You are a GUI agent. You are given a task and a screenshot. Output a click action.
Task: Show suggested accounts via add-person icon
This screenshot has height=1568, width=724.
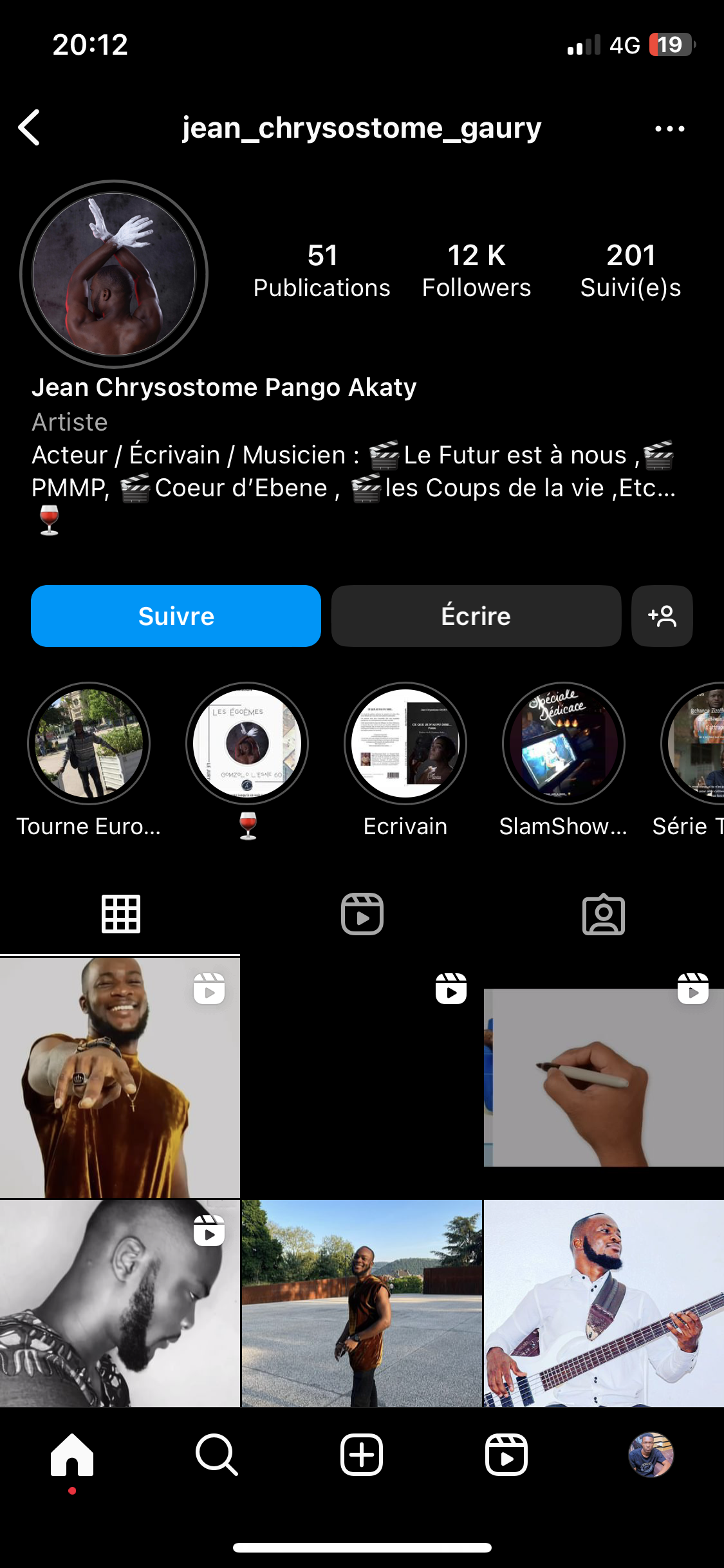662,616
